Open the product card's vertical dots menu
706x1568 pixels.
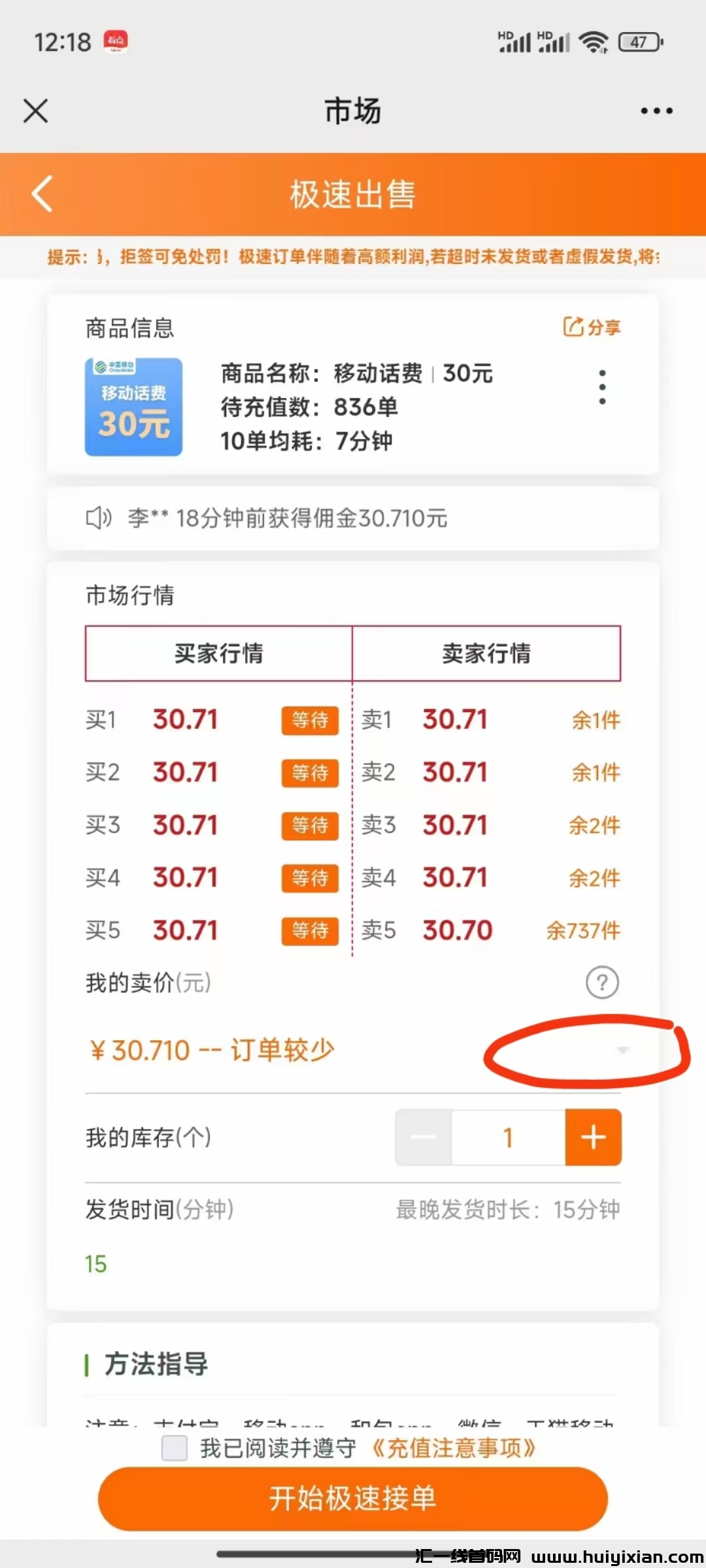pyautogui.click(x=602, y=387)
